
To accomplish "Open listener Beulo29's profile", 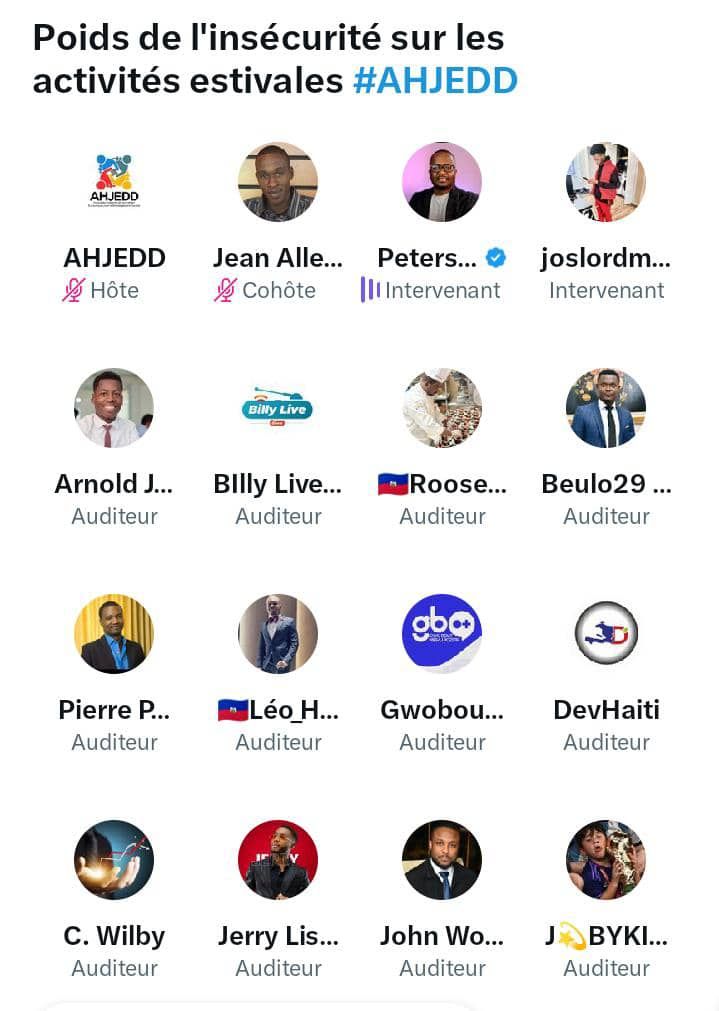I will pyautogui.click(x=606, y=408).
